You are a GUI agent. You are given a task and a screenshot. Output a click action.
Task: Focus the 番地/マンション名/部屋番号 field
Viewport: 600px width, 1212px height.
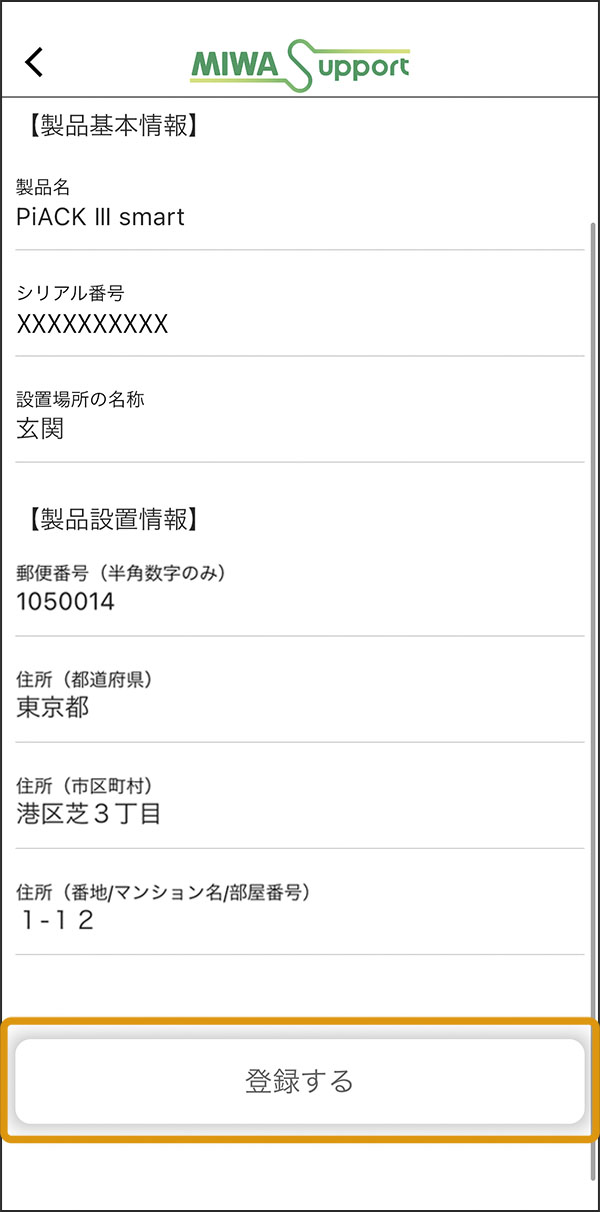(x=300, y=920)
